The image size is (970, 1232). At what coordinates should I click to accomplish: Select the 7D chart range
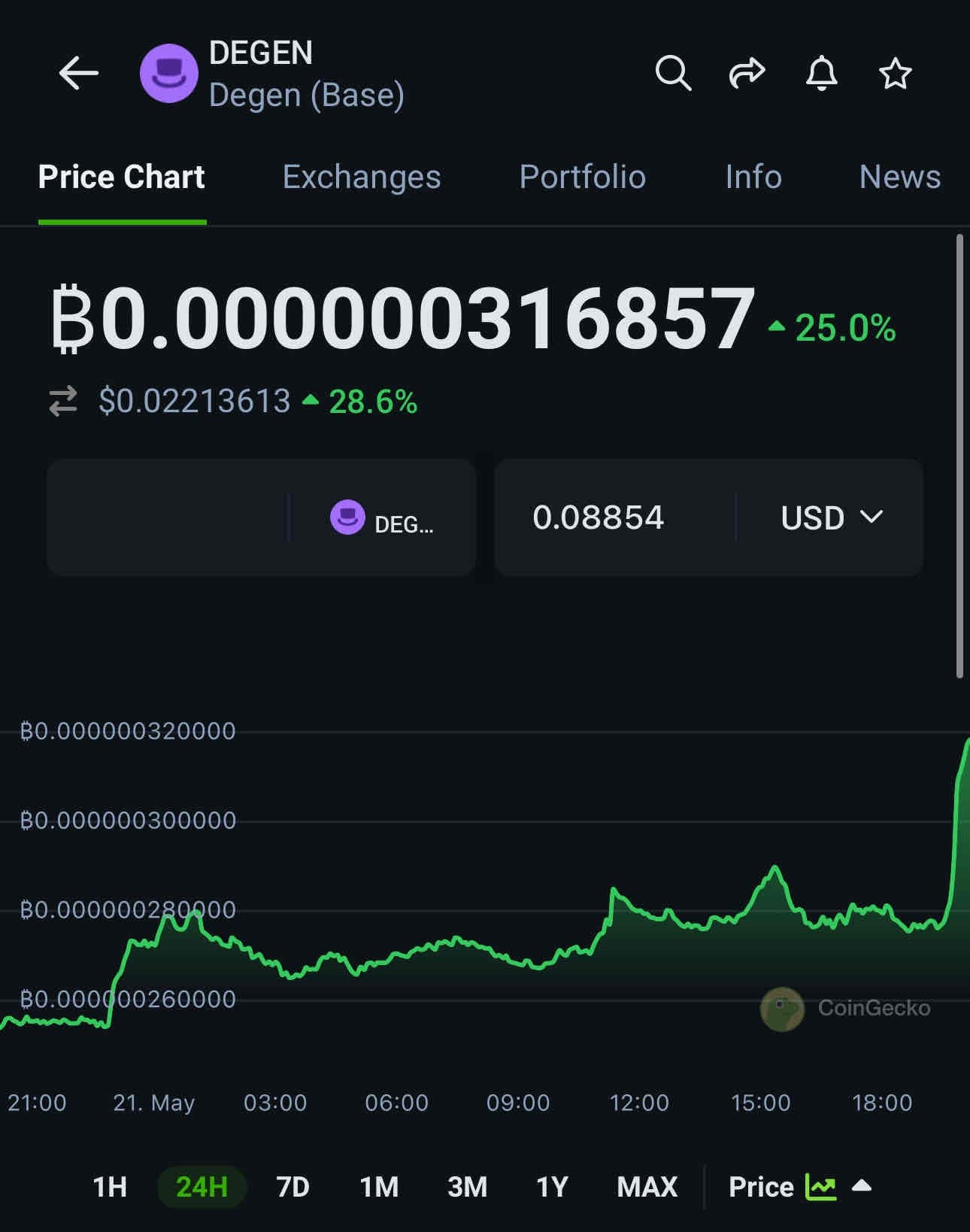click(x=293, y=1187)
